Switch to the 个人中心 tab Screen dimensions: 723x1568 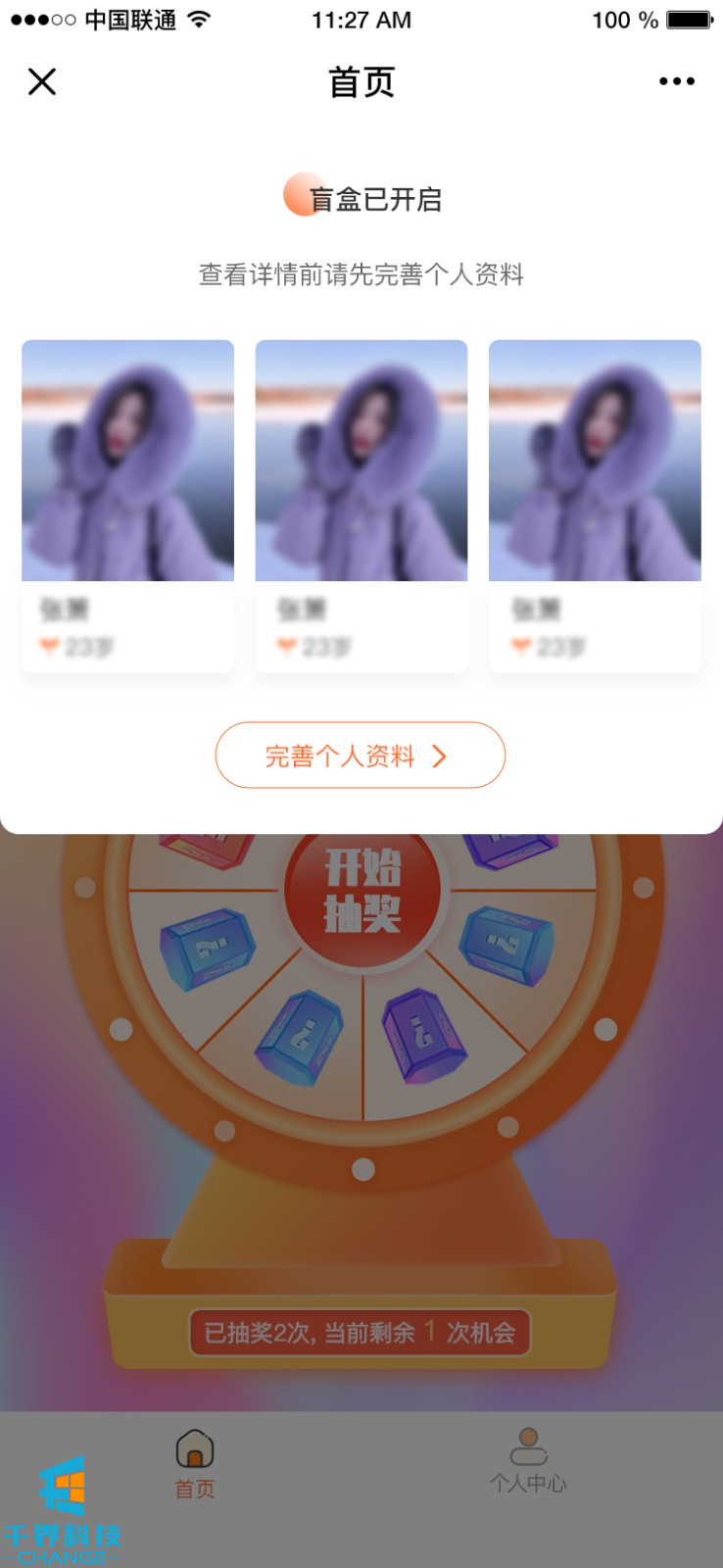tap(528, 1460)
